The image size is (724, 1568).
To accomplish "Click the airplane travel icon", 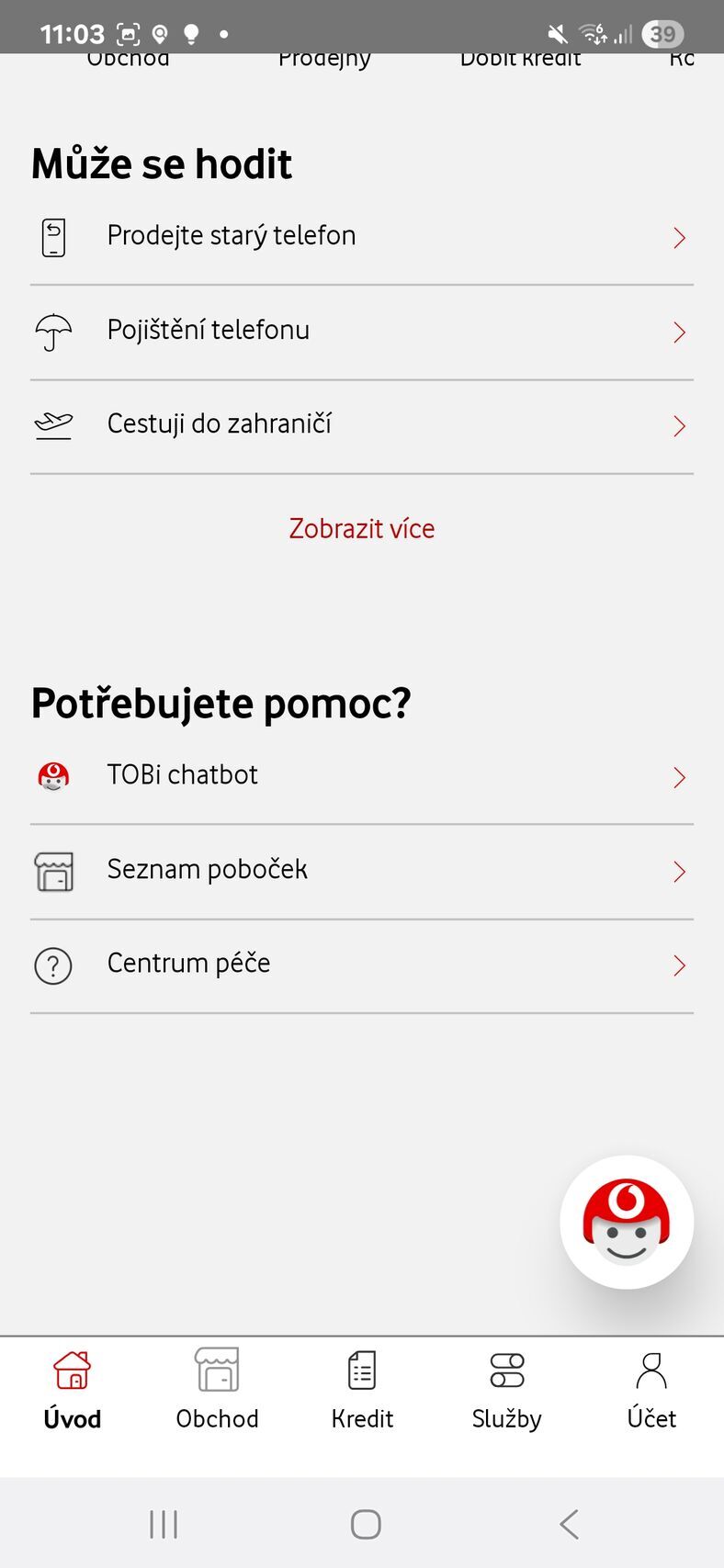I will coord(53,423).
